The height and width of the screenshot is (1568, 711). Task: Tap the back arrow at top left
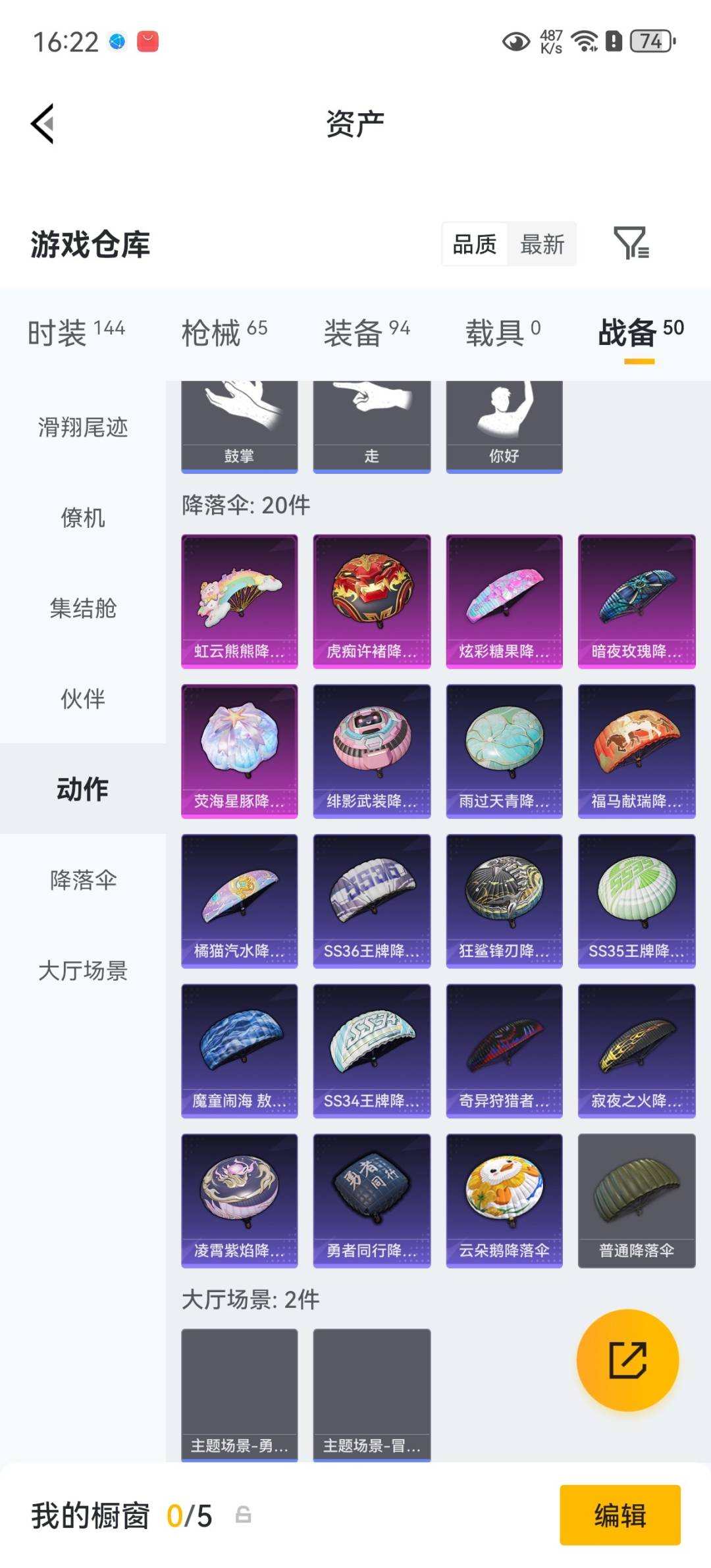[42, 124]
